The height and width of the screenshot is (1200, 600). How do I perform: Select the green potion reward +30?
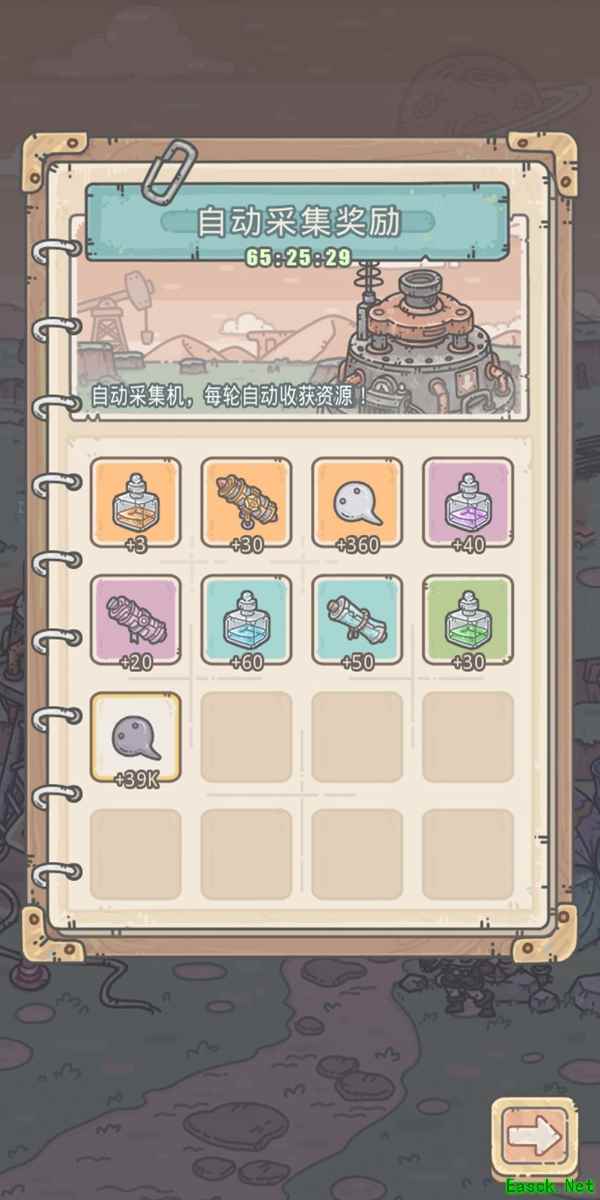pos(468,617)
